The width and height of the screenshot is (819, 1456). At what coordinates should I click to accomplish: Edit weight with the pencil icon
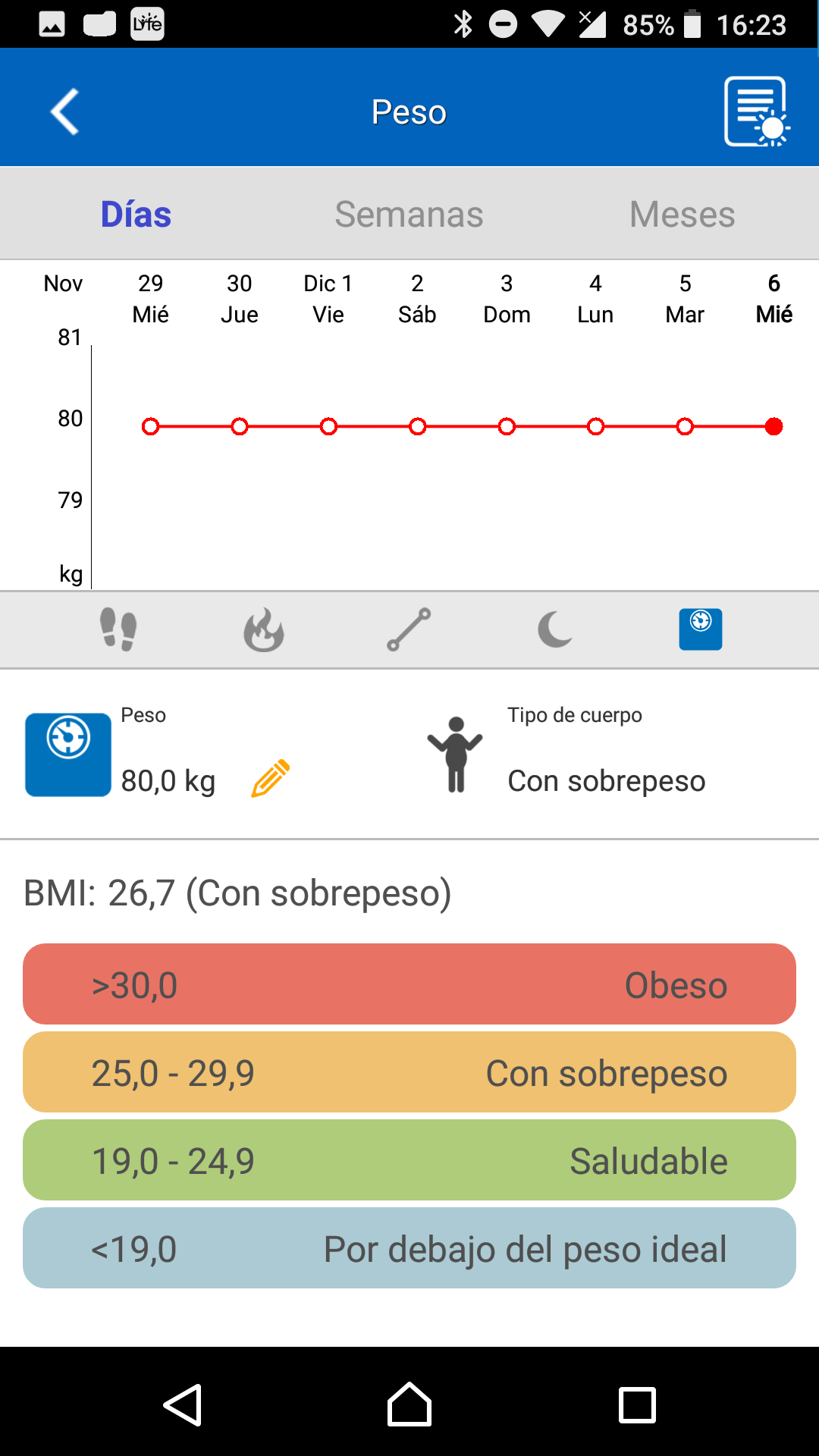tap(271, 778)
